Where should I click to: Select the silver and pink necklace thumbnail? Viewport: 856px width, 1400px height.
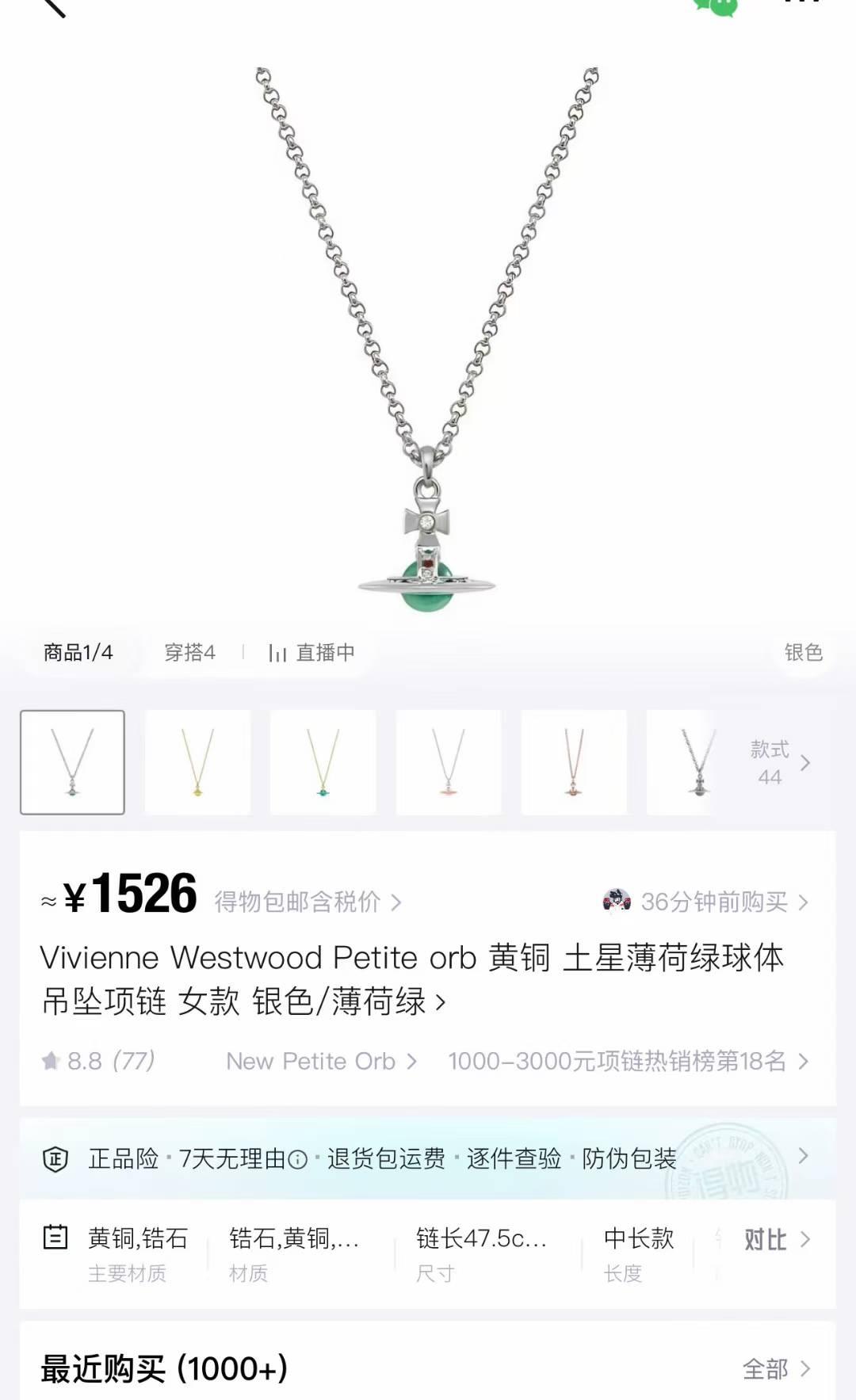coord(449,762)
